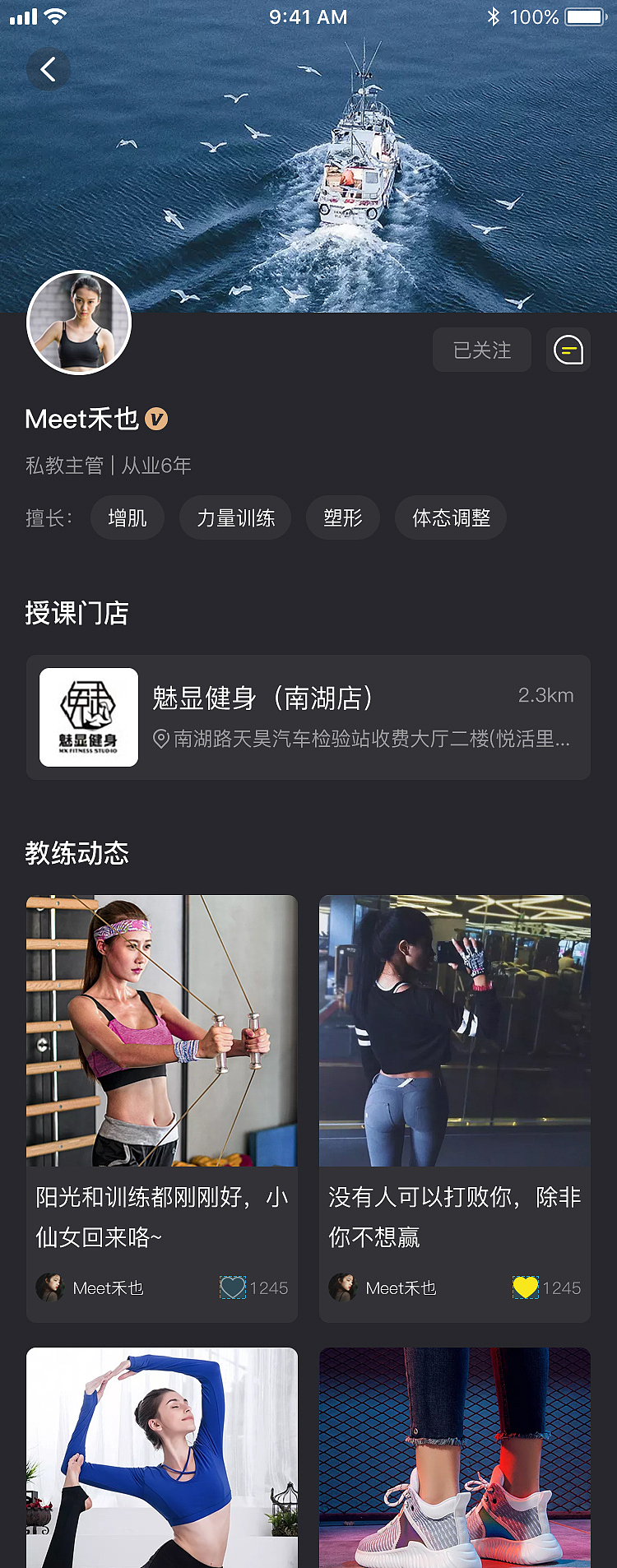
Task: Like the first post's heart outline
Action: pos(234,1287)
